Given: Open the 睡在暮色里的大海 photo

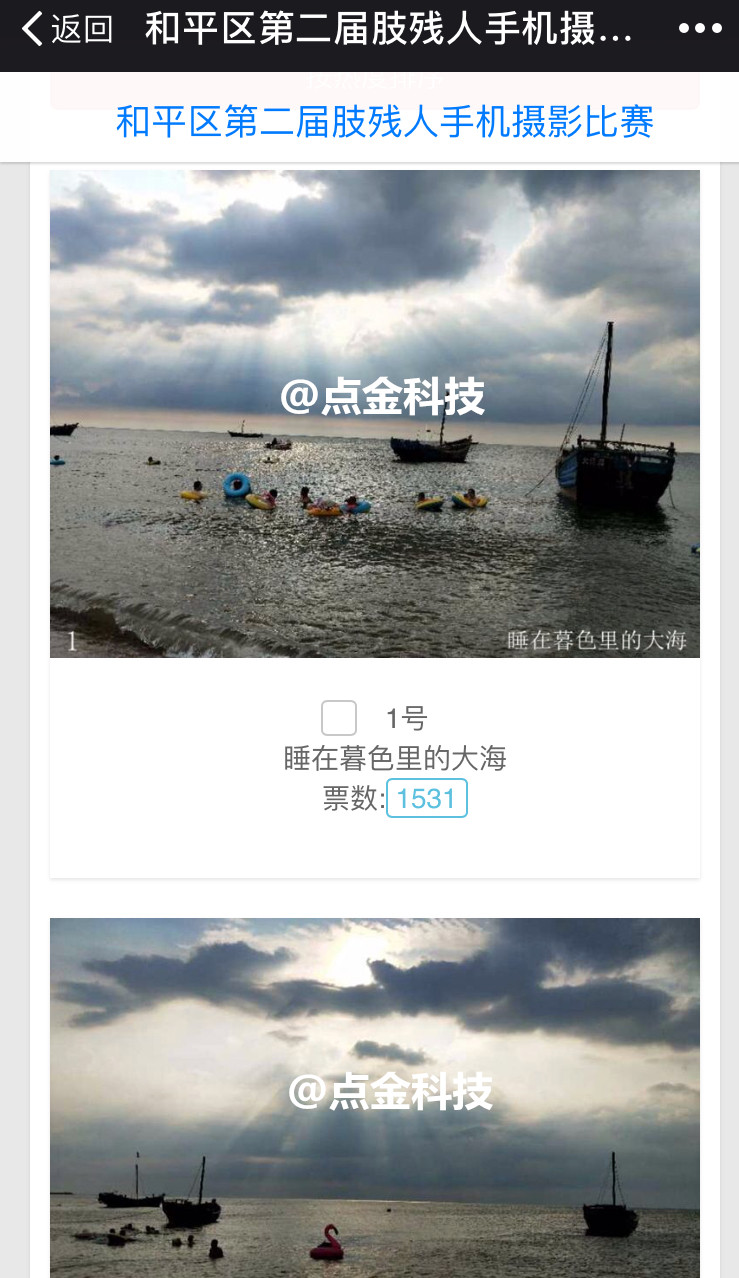Looking at the screenshot, I should [375, 414].
